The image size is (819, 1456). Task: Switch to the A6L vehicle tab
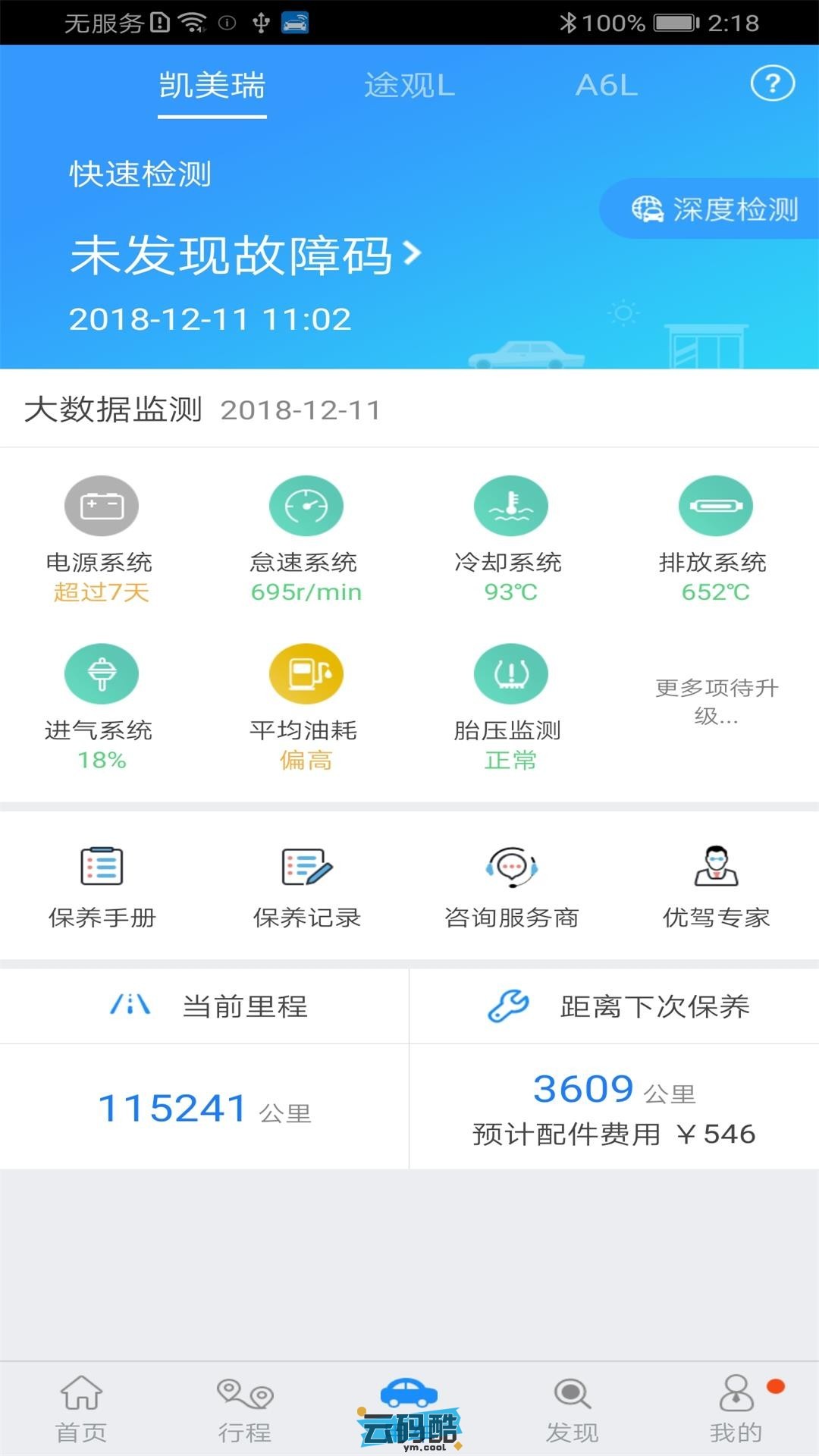coord(607,85)
